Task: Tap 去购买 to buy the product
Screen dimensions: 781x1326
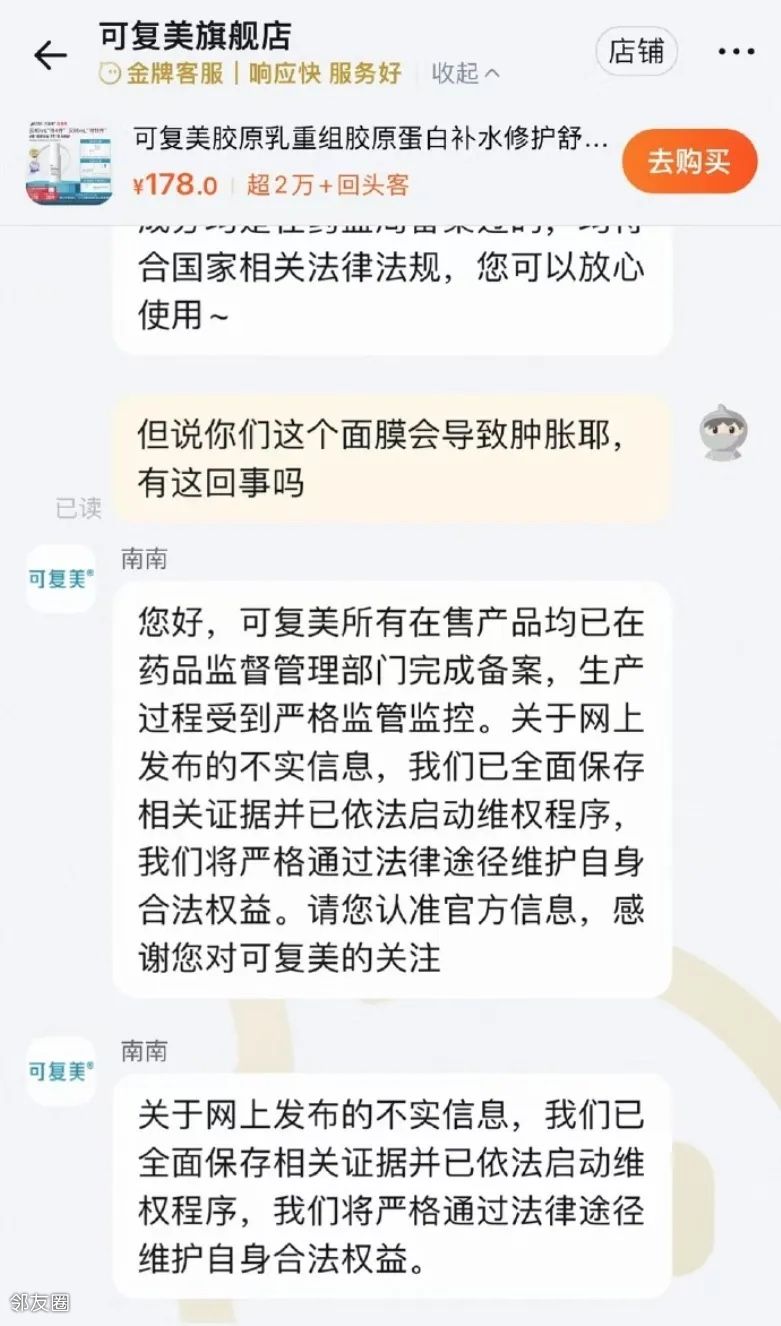Action: tap(689, 161)
